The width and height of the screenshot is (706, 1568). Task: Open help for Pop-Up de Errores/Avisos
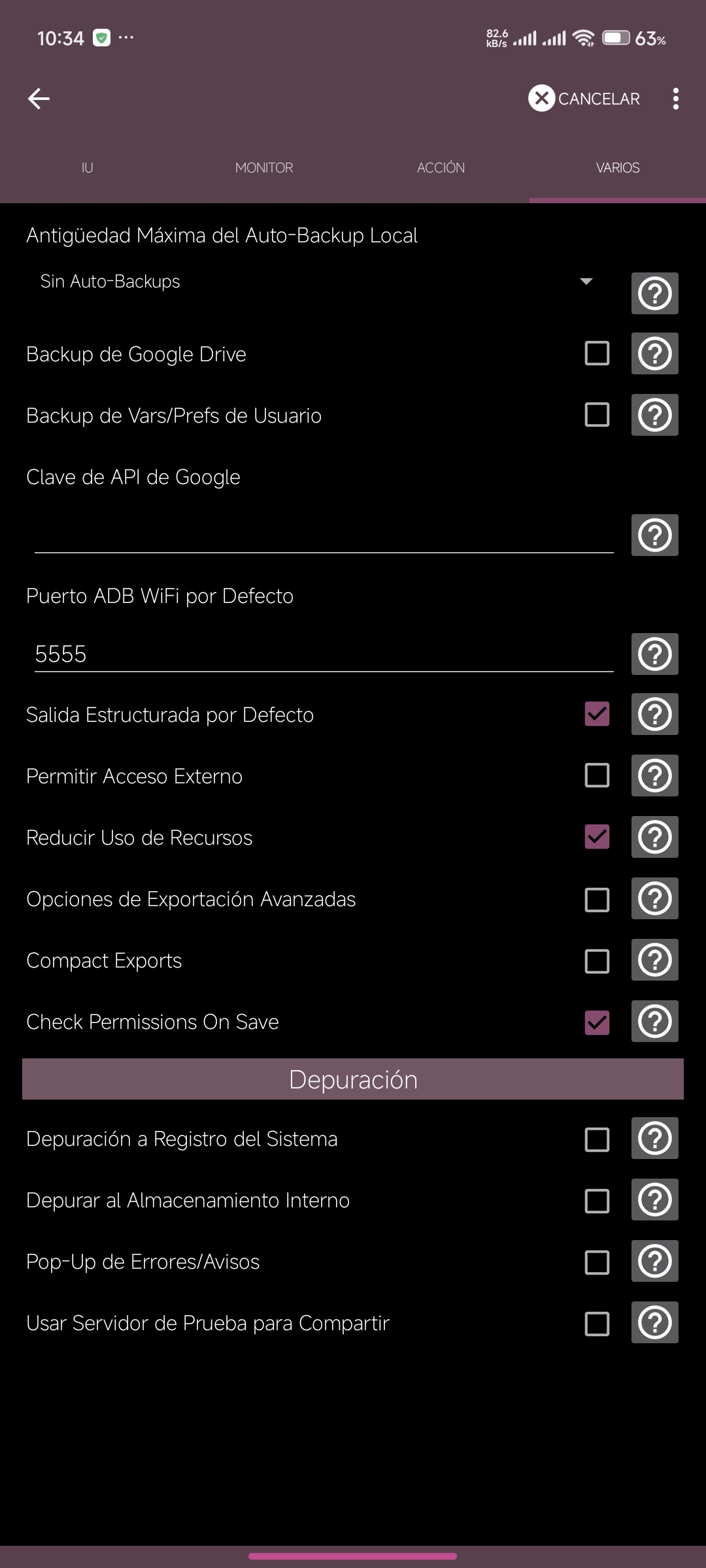pos(655,1261)
